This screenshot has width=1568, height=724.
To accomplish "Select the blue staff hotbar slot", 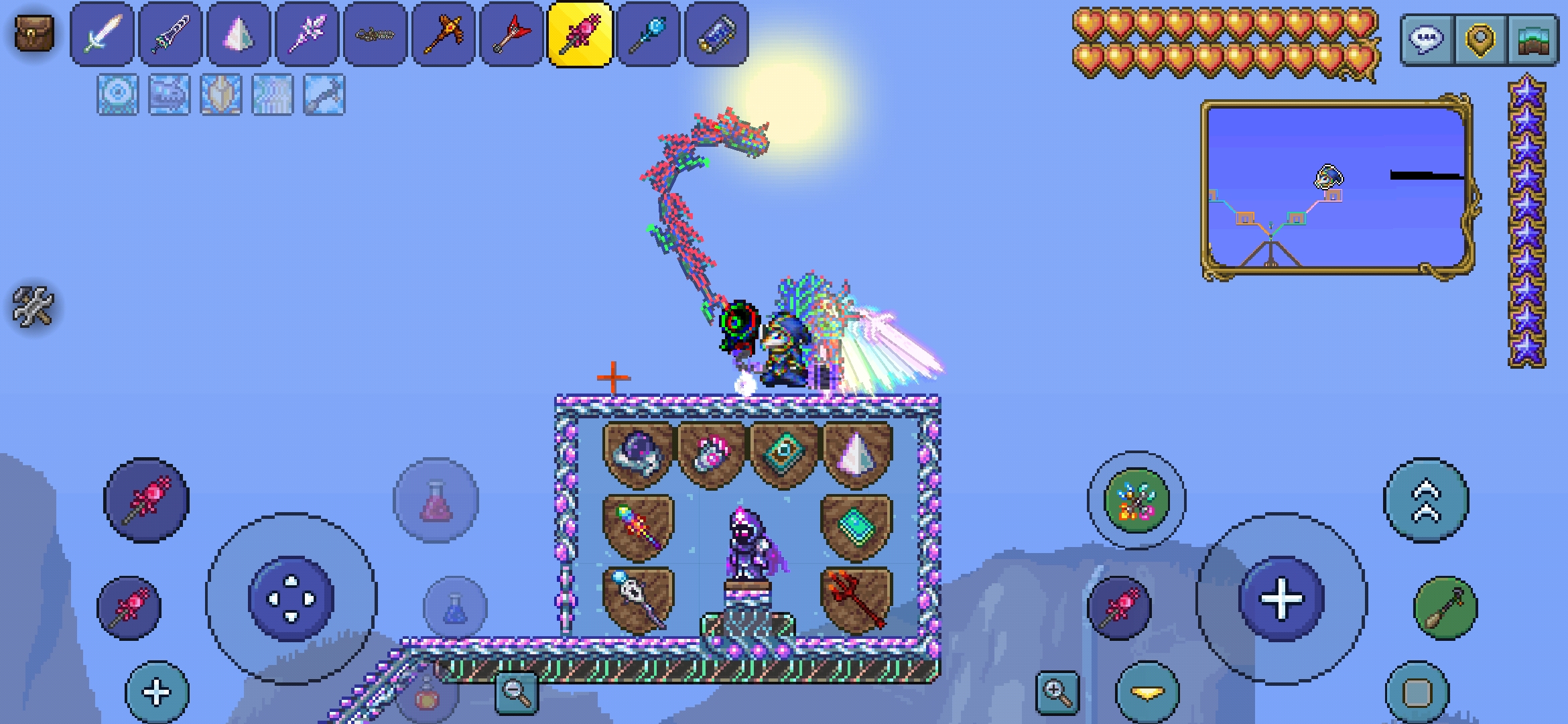I will (x=648, y=34).
